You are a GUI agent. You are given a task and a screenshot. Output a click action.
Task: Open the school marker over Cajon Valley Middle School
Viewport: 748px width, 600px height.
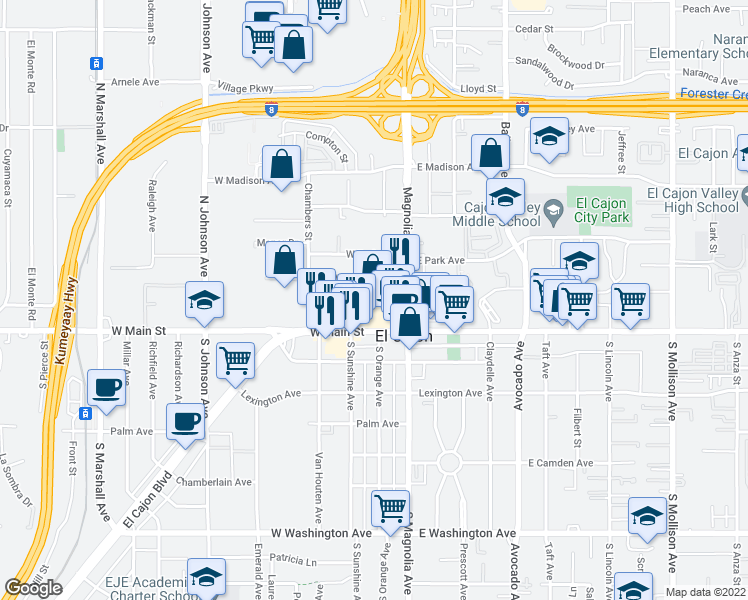point(506,199)
